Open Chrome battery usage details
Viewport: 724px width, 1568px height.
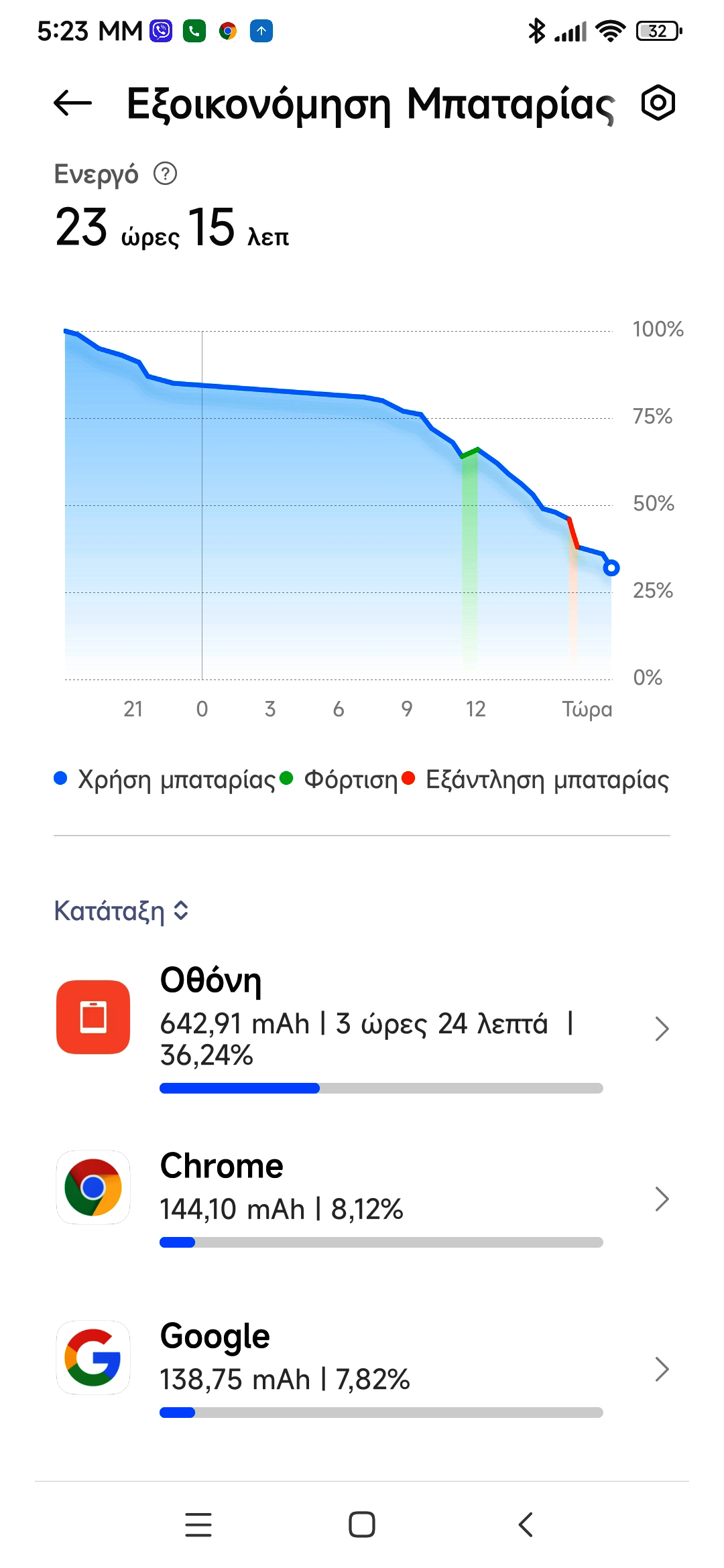(x=362, y=1198)
